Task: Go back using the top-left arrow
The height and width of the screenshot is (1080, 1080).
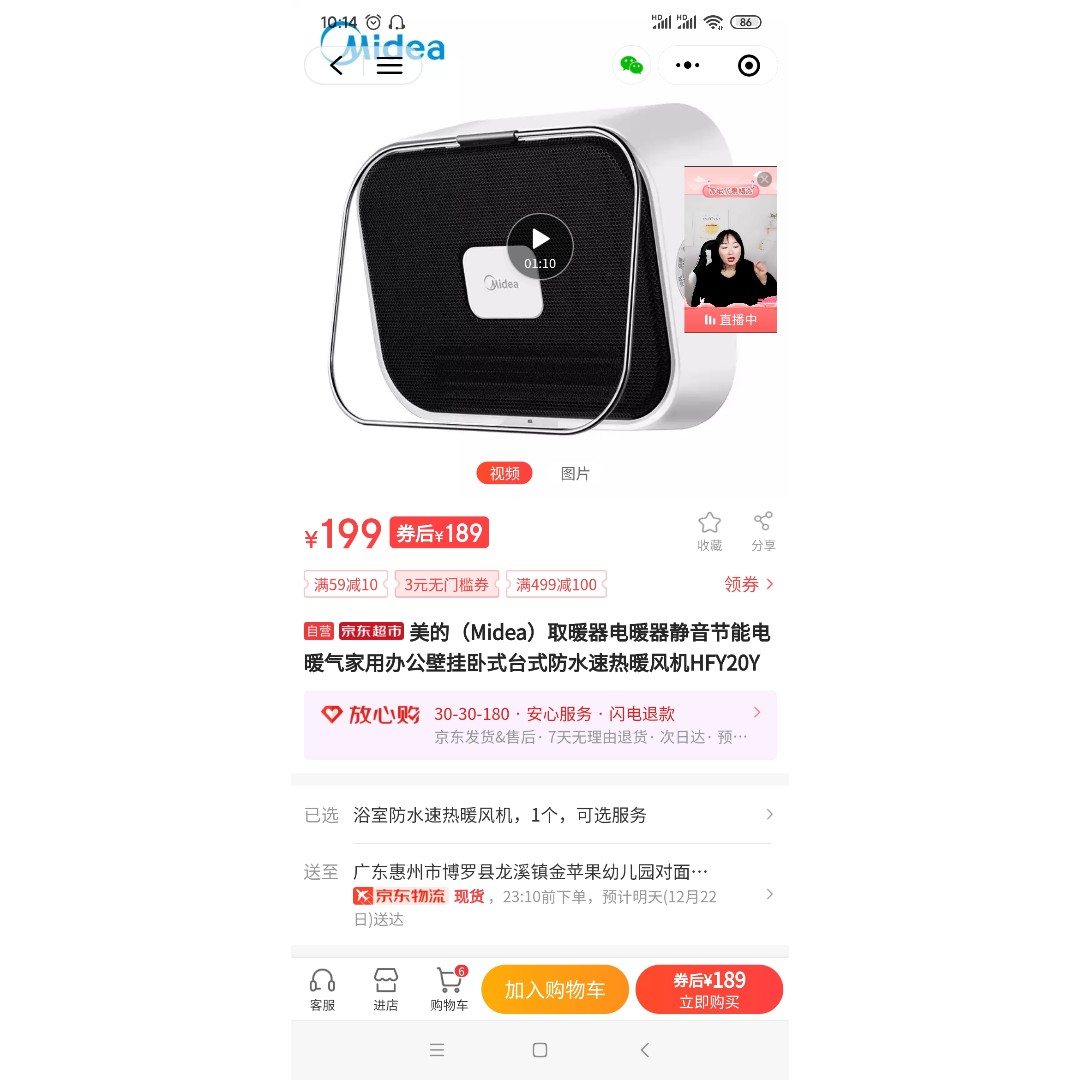Action: click(x=336, y=66)
